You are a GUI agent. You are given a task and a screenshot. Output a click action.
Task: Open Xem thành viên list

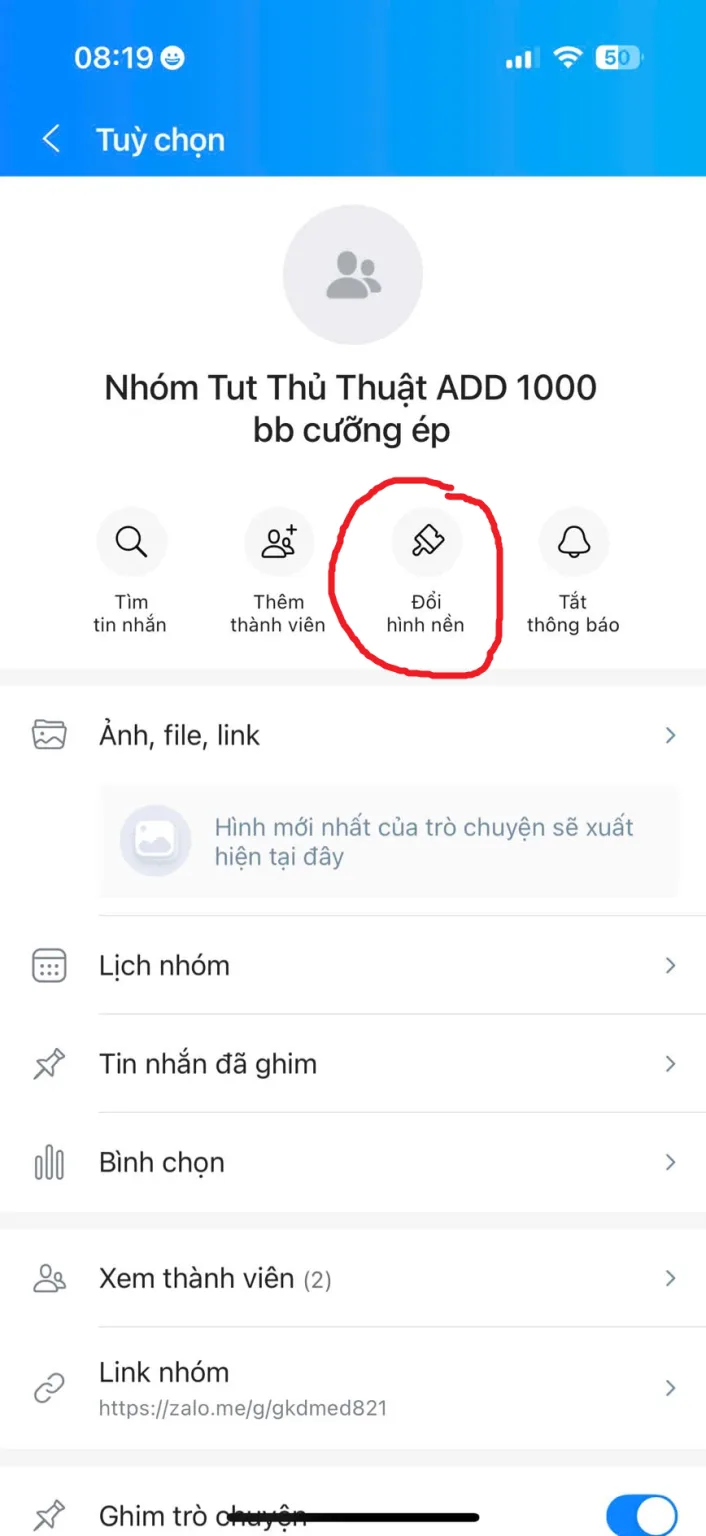[352, 1279]
